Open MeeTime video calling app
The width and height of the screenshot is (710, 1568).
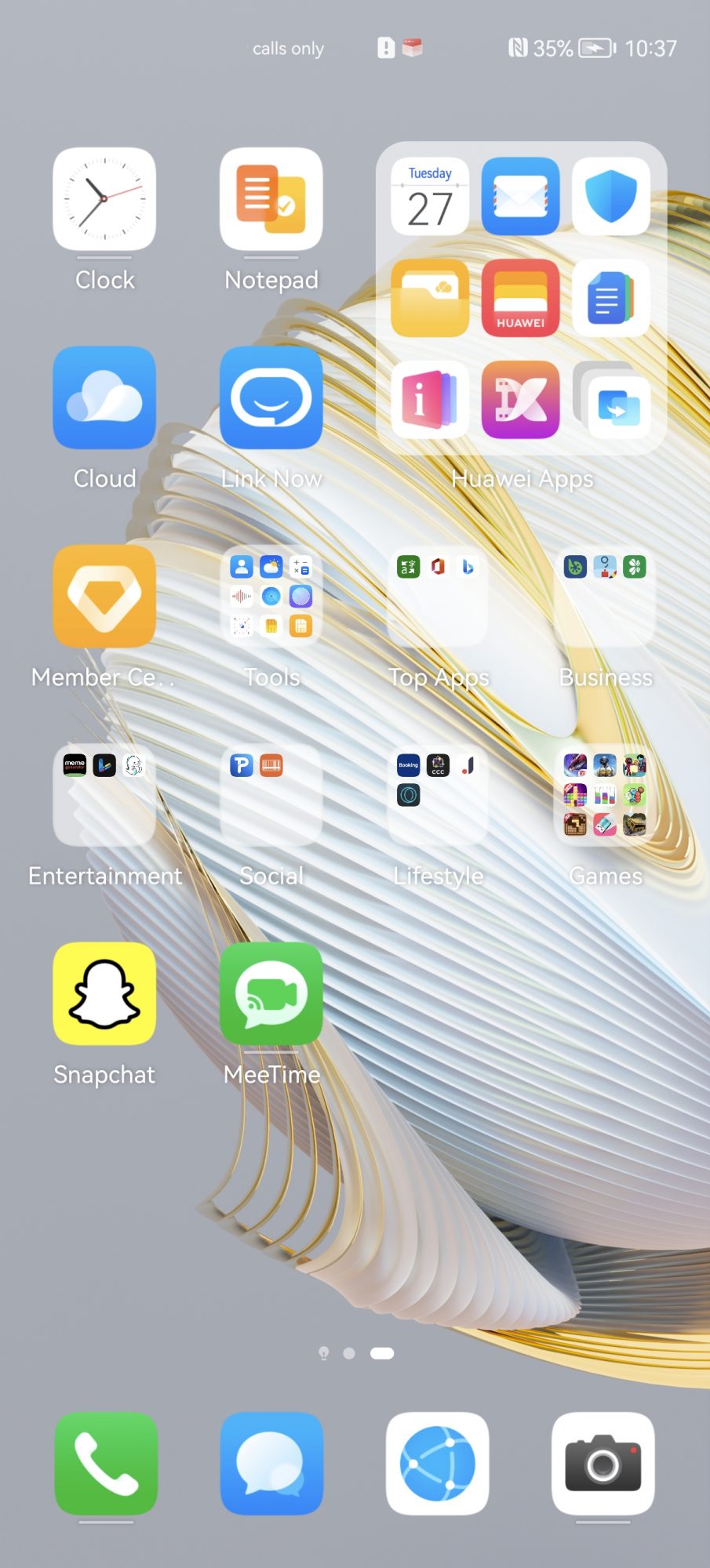click(x=271, y=993)
